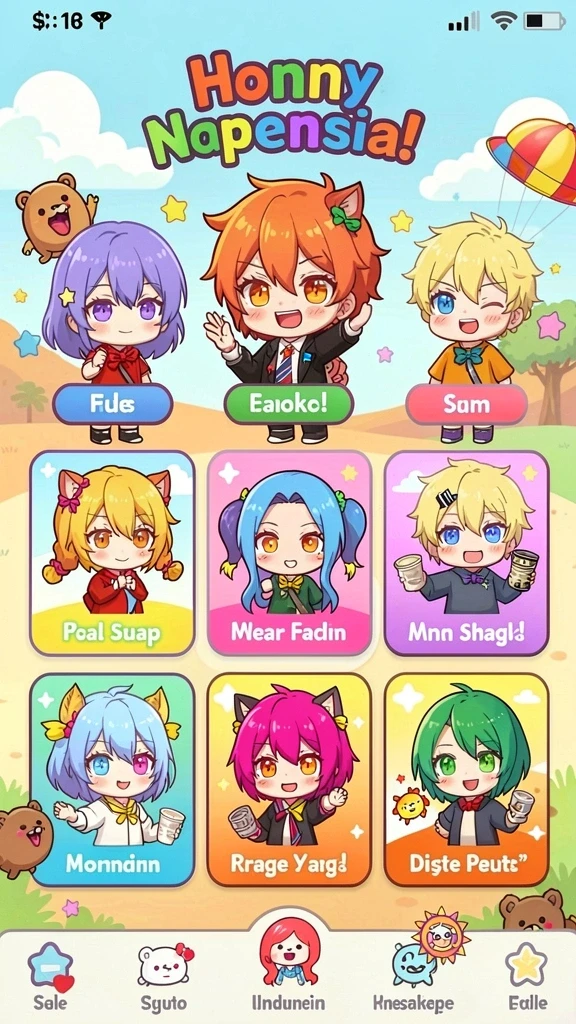Open the Diste Peute card

coord(466,780)
